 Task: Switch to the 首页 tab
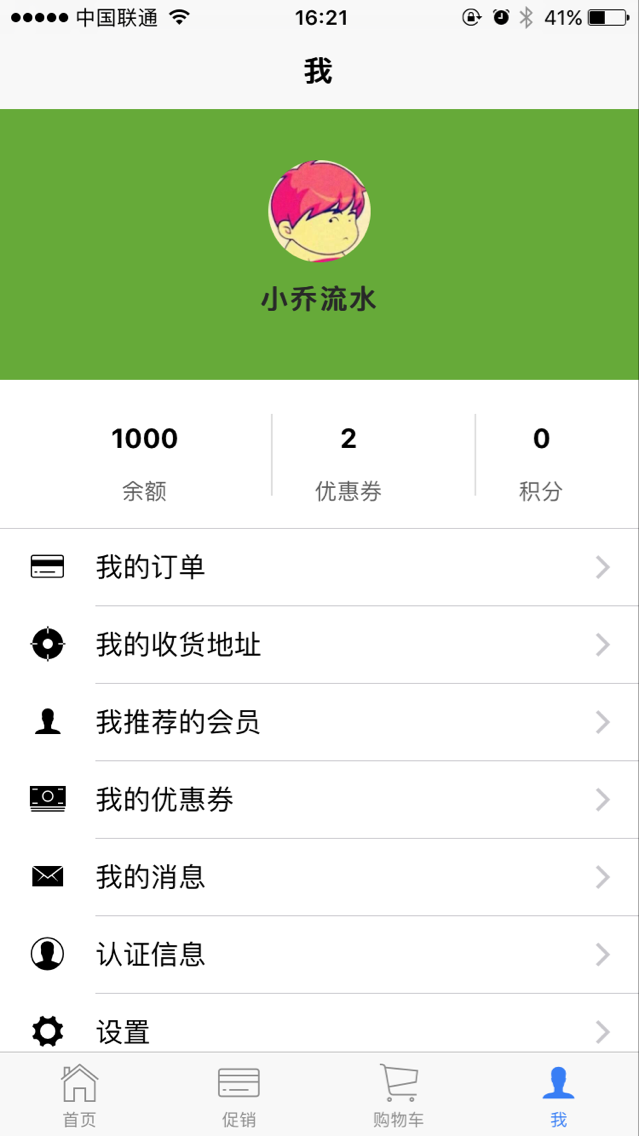pyautogui.click(x=80, y=1096)
